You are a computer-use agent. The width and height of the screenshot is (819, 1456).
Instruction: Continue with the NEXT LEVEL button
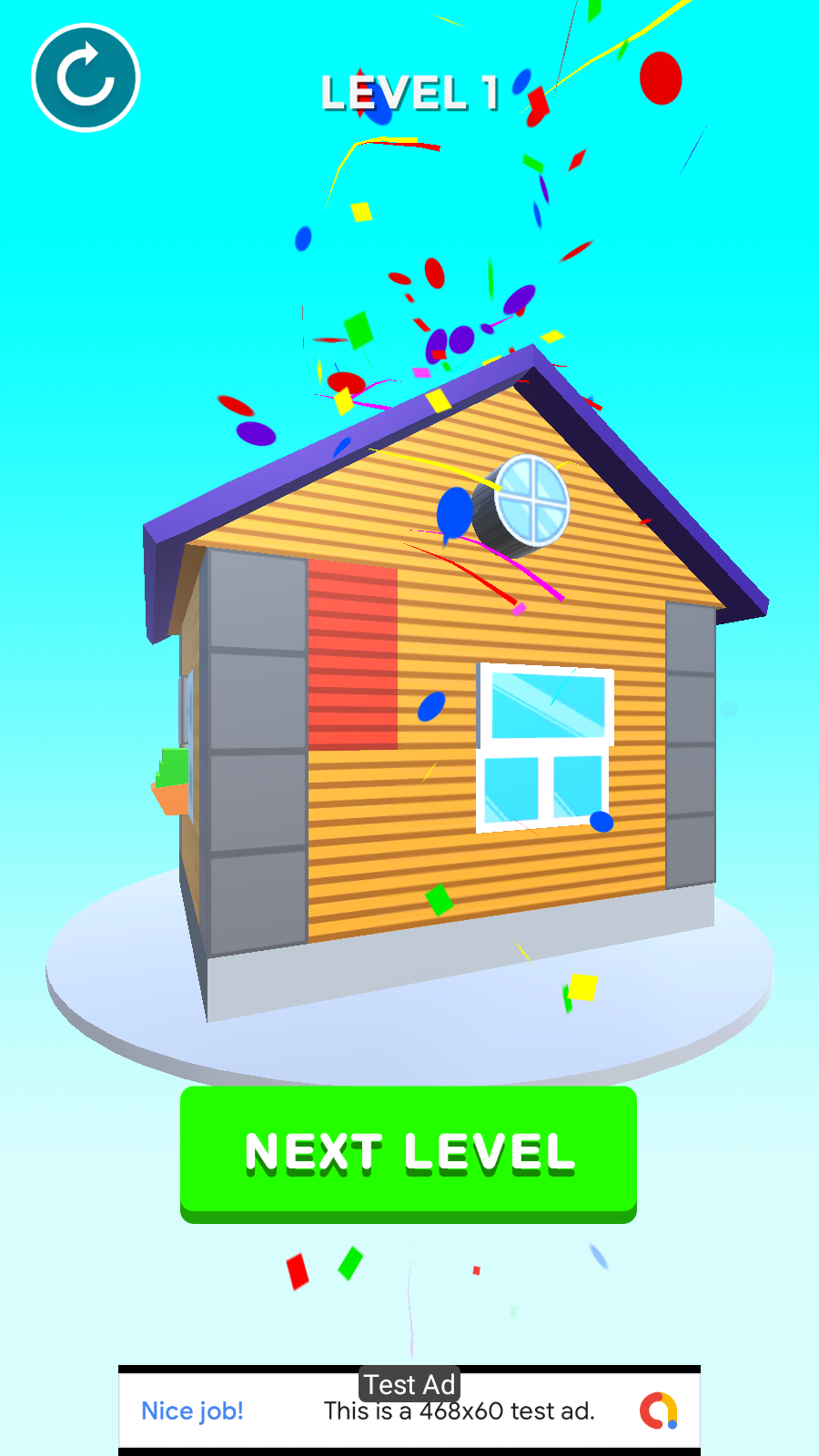[x=409, y=1154]
